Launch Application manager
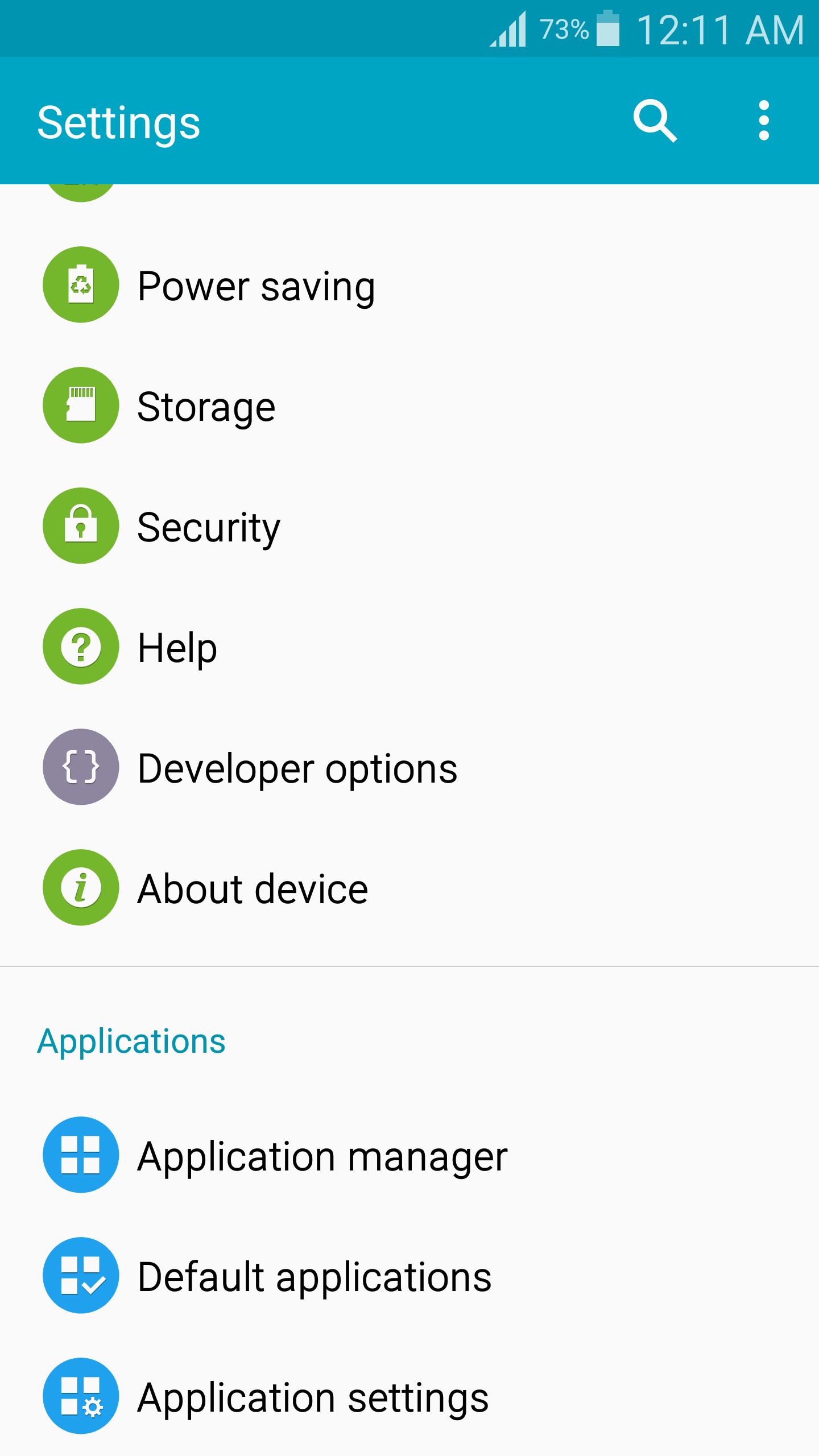Screen dimensions: 819x1456 pos(322,1156)
